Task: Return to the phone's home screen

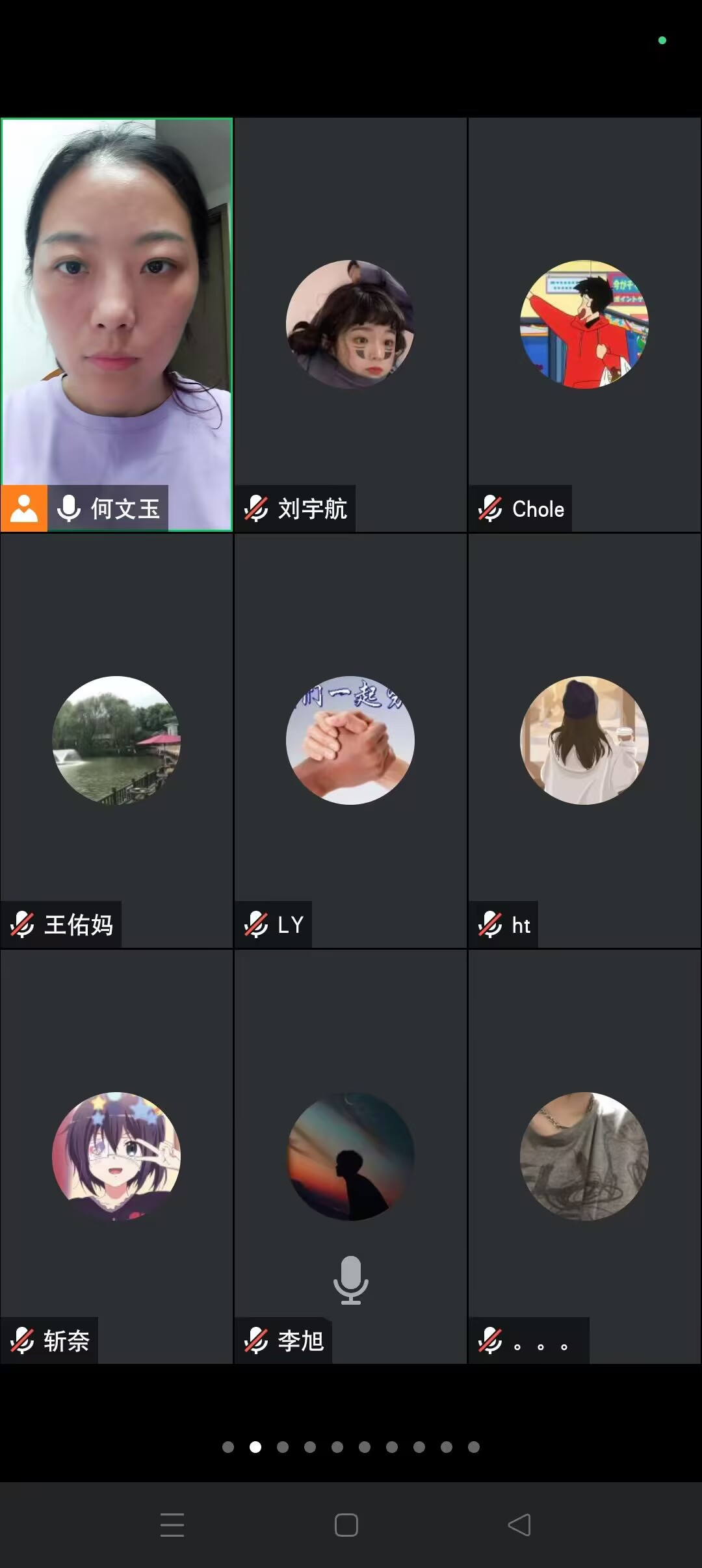Action: (x=346, y=1524)
